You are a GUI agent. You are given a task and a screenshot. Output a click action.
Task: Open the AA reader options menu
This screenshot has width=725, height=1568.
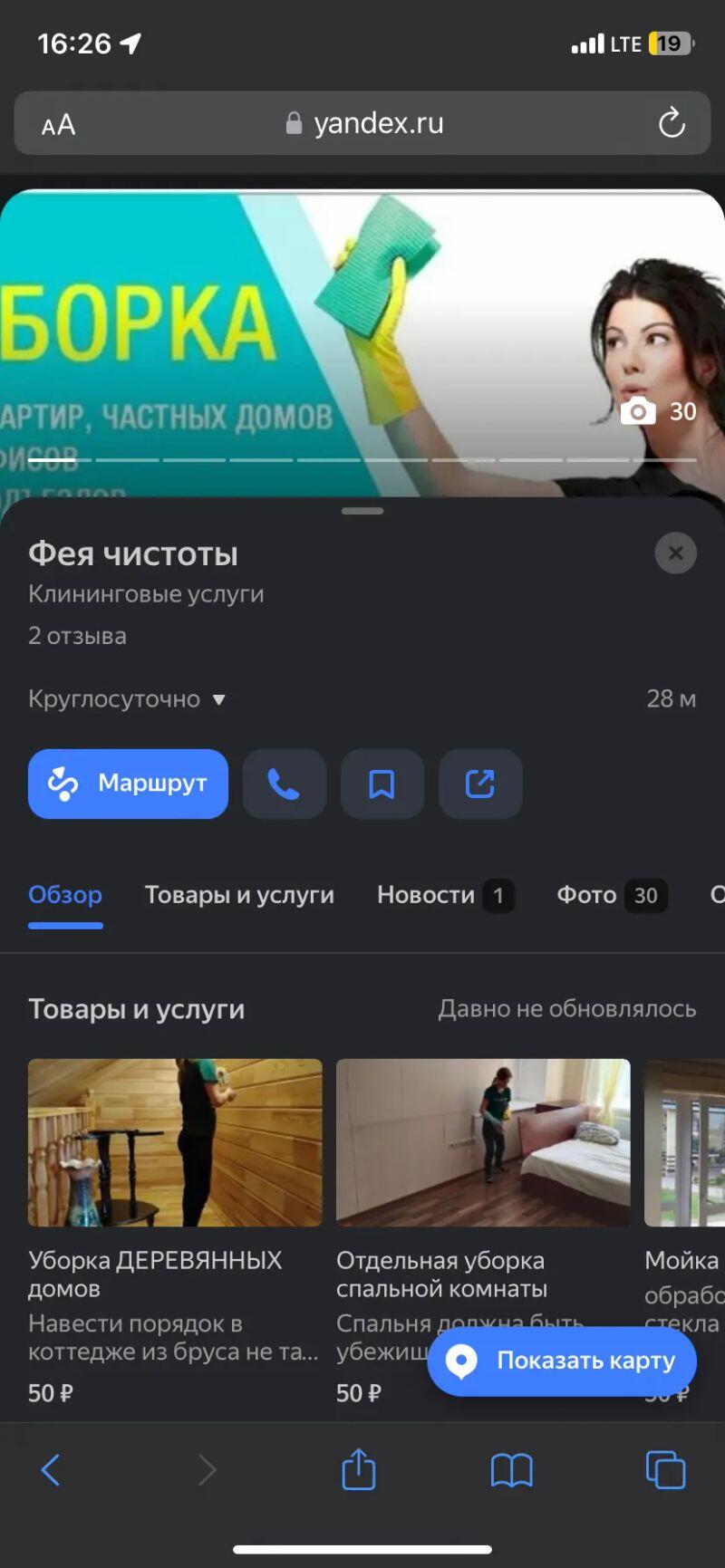click(x=59, y=124)
